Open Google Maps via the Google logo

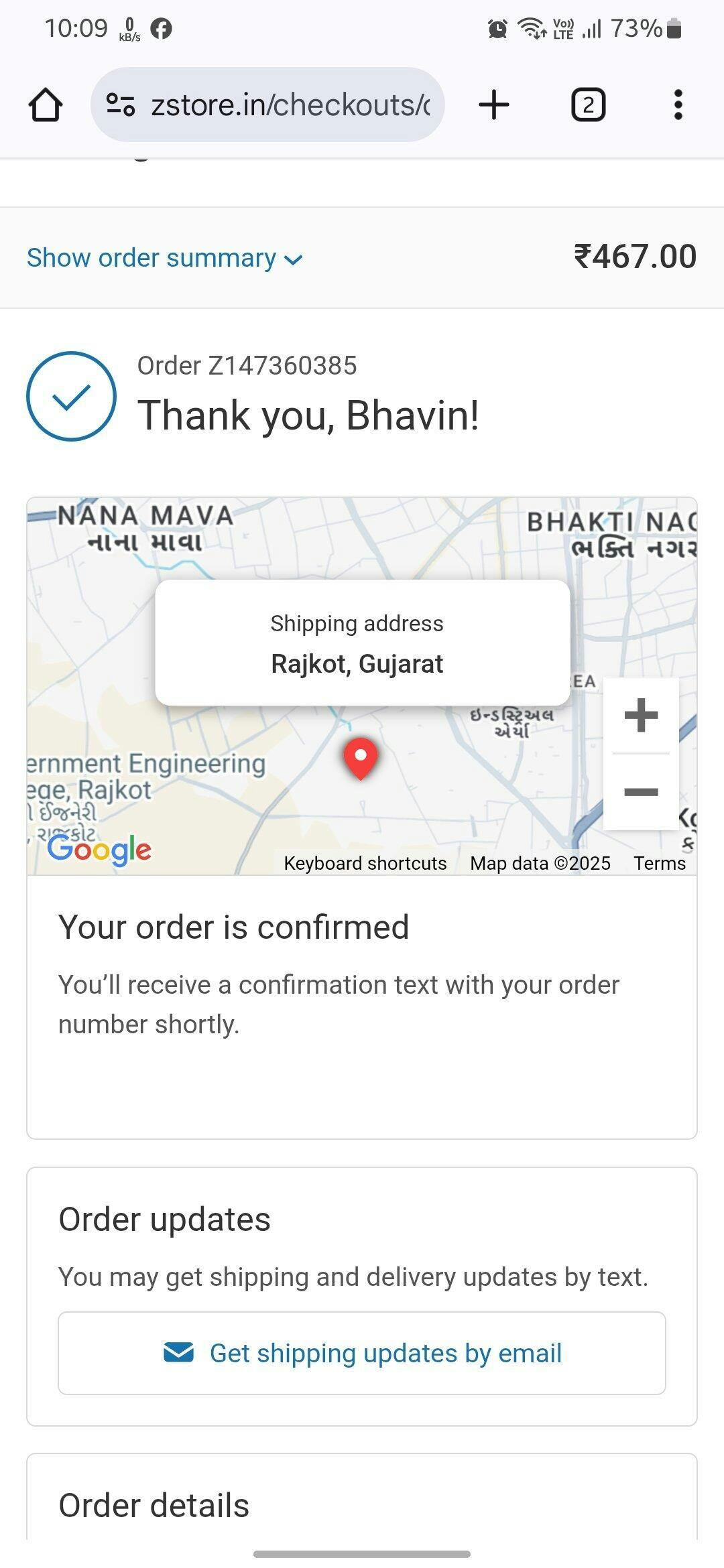pyautogui.click(x=99, y=849)
